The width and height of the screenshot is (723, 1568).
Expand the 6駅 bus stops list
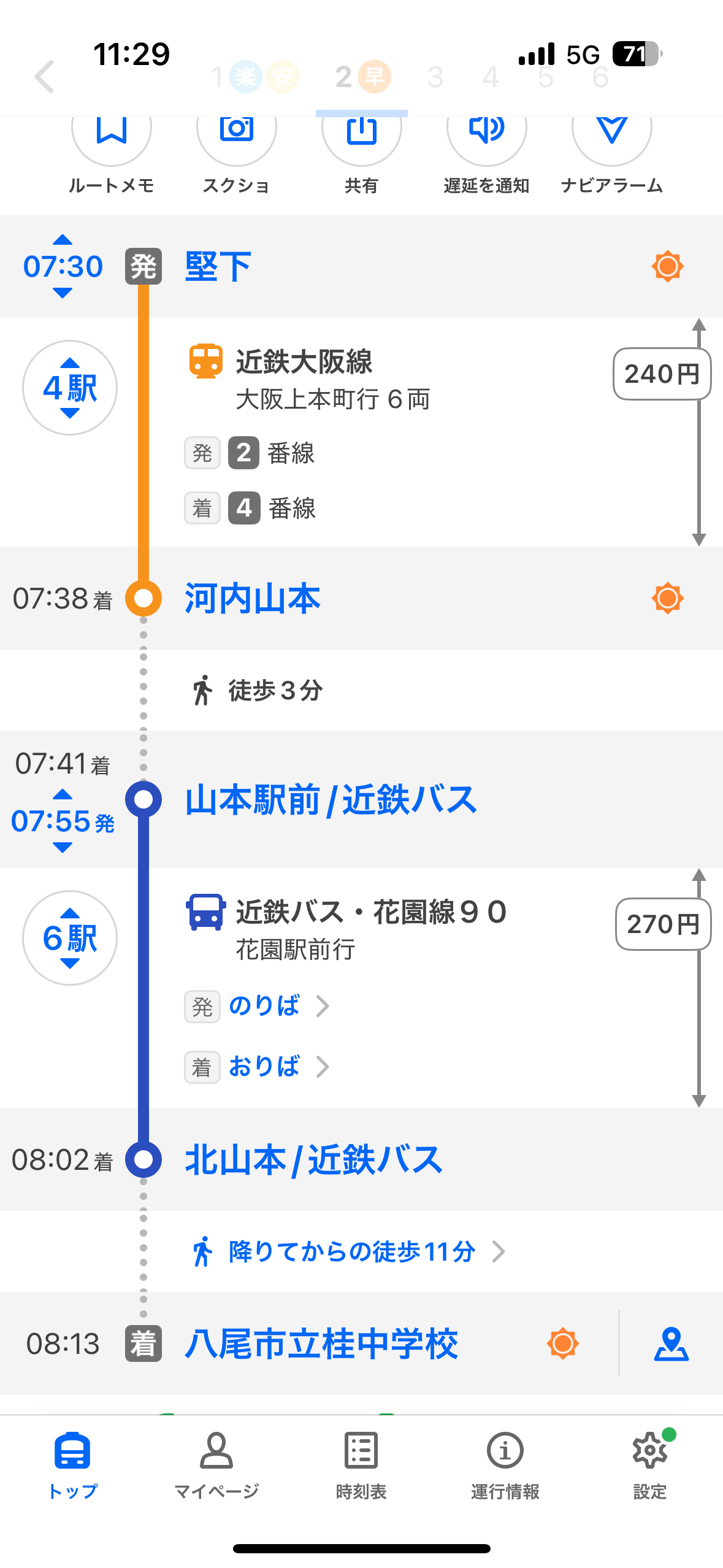[70, 938]
